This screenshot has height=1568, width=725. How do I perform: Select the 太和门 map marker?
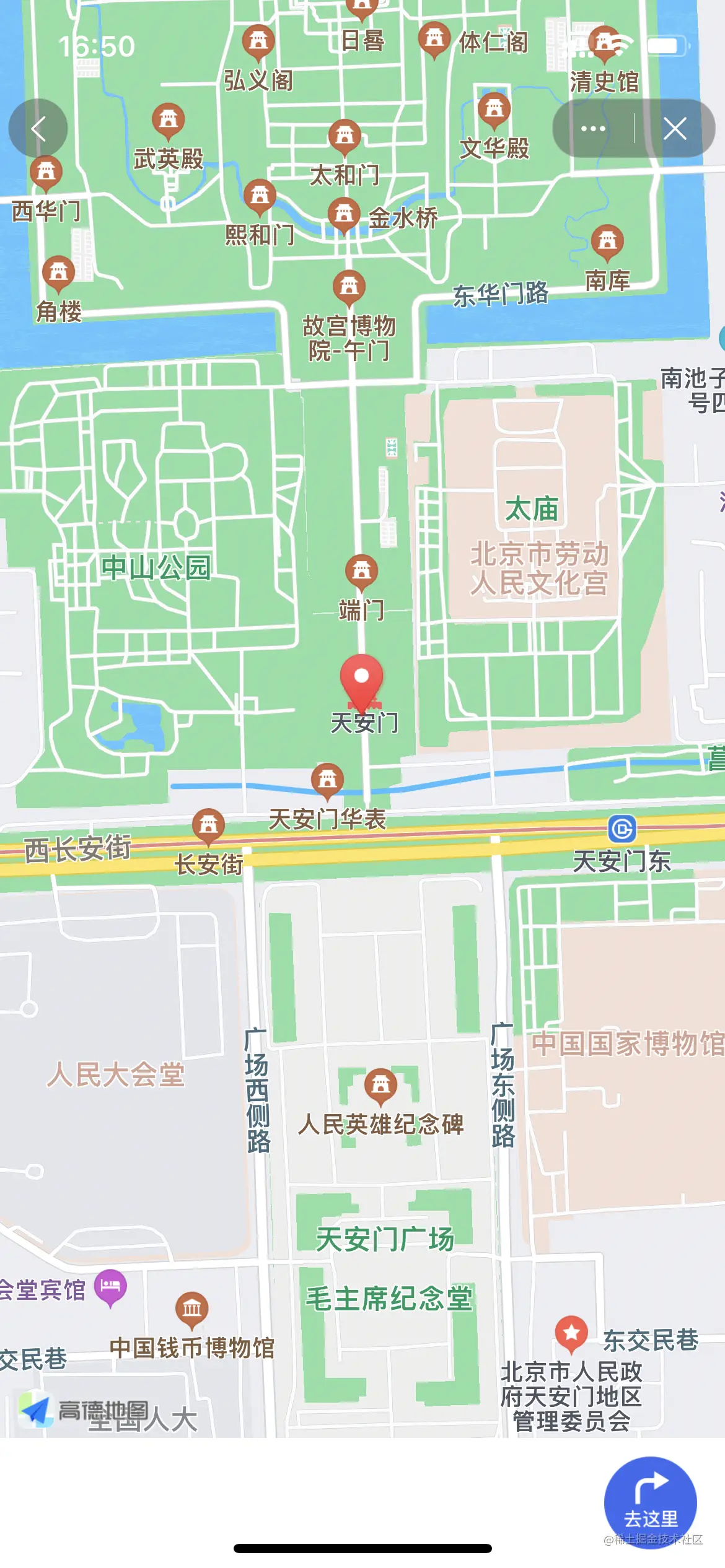[345, 134]
